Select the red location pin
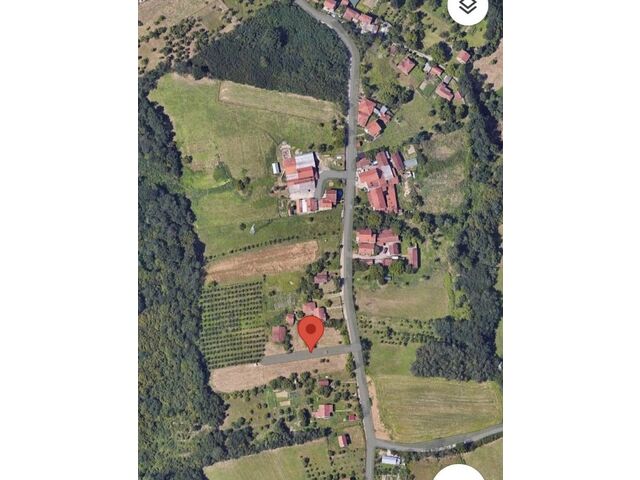 pyautogui.click(x=310, y=331)
